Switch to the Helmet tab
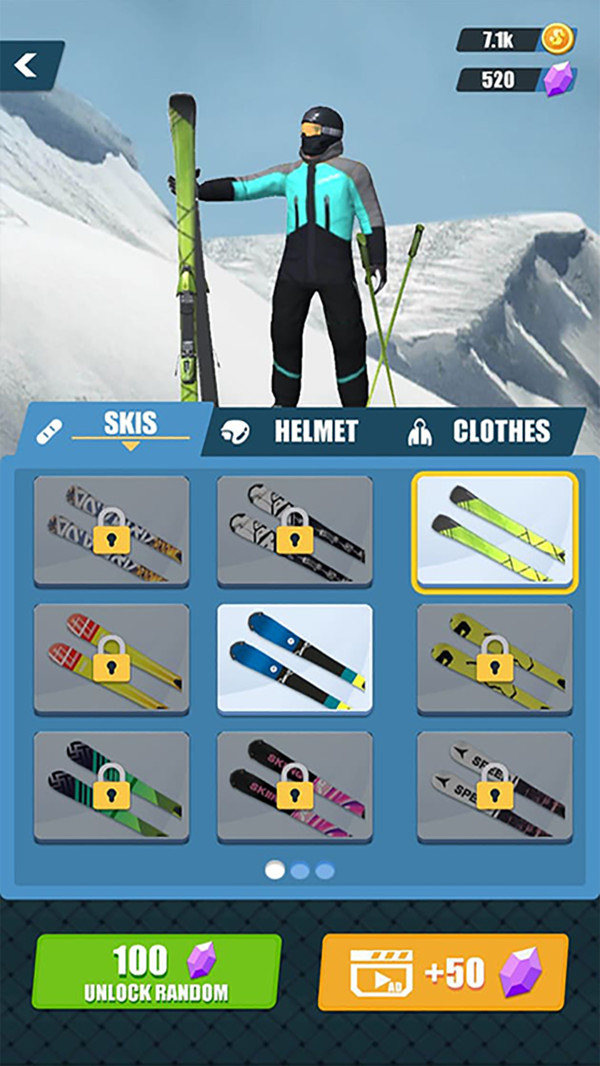Screen dimensions: 600x1066 tap(290, 431)
